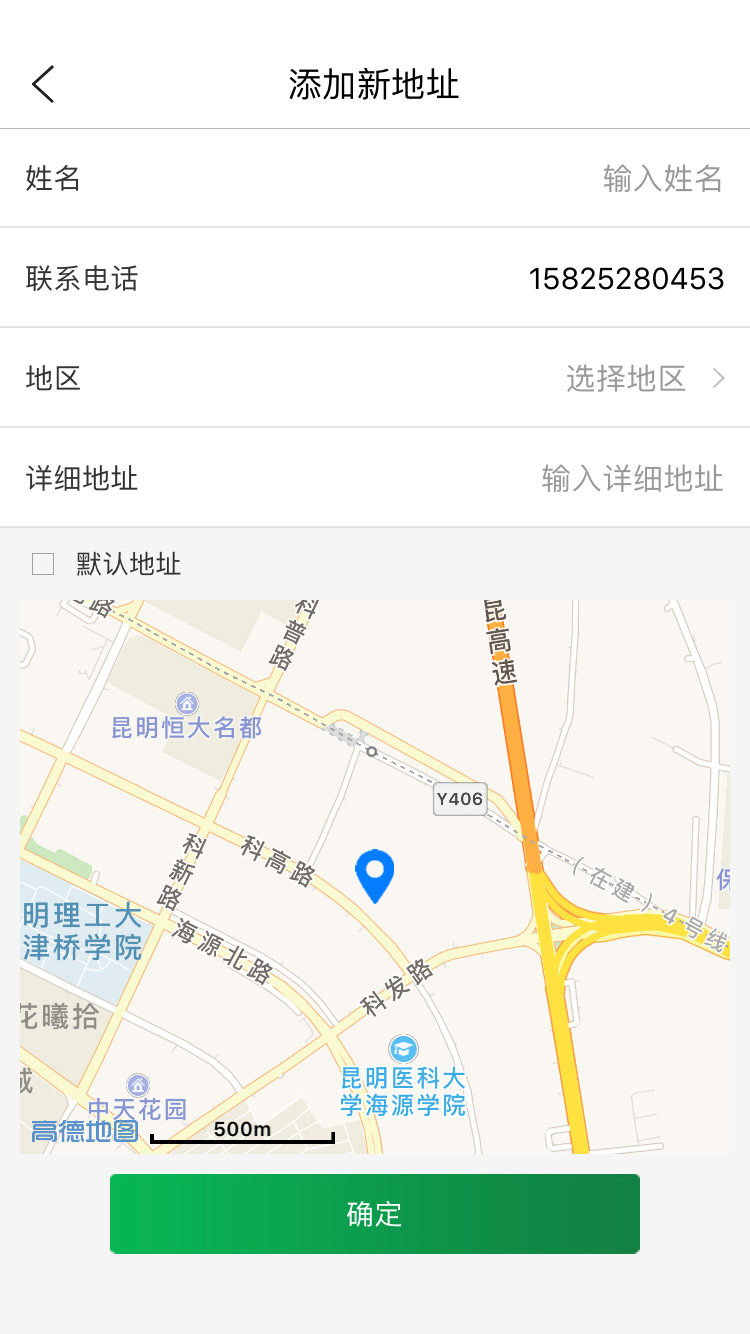The width and height of the screenshot is (750, 1334).
Task: Enable the 默认地址 checkbox
Action: tap(43, 564)
